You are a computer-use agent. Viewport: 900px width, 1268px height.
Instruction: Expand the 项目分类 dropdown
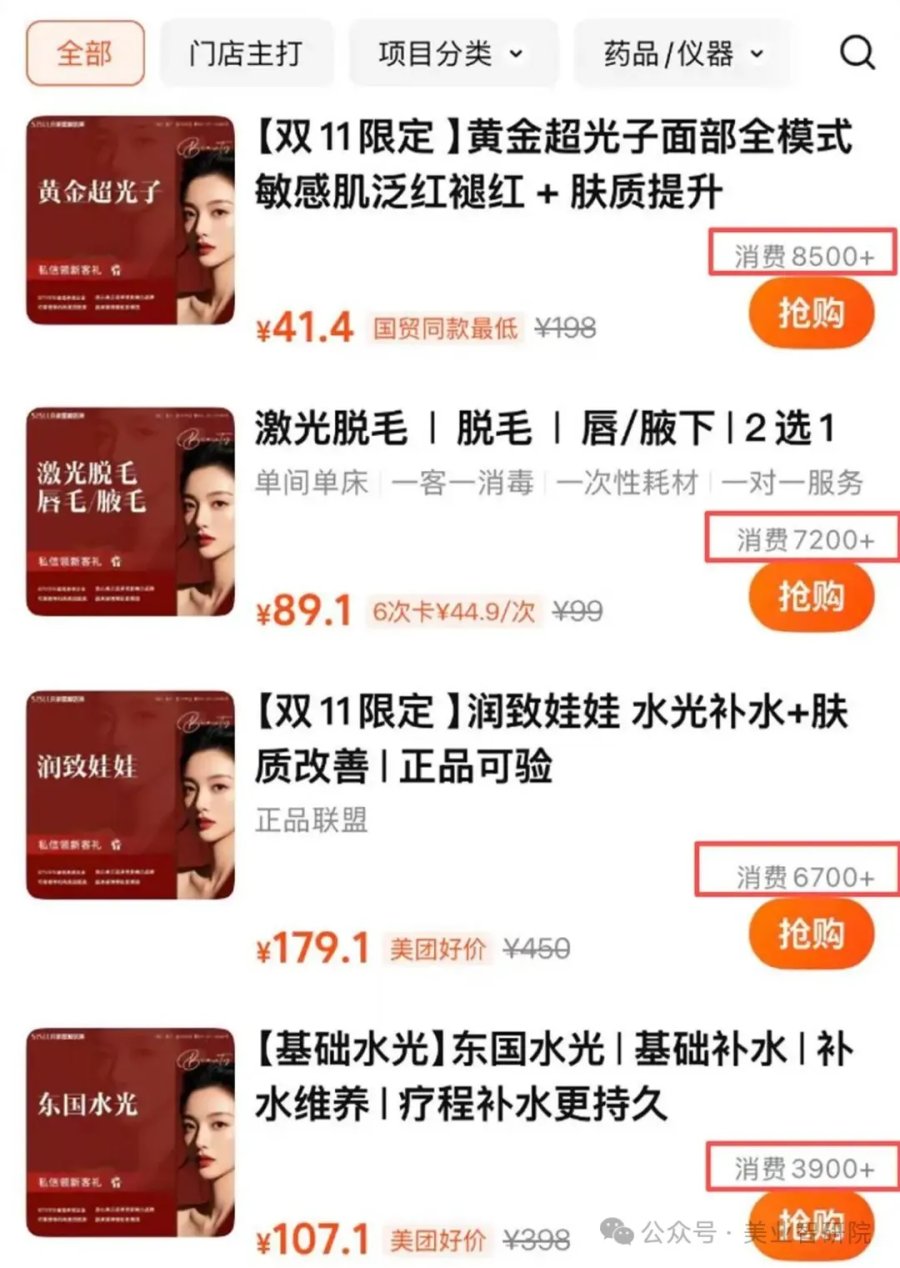tap(452, 53)
